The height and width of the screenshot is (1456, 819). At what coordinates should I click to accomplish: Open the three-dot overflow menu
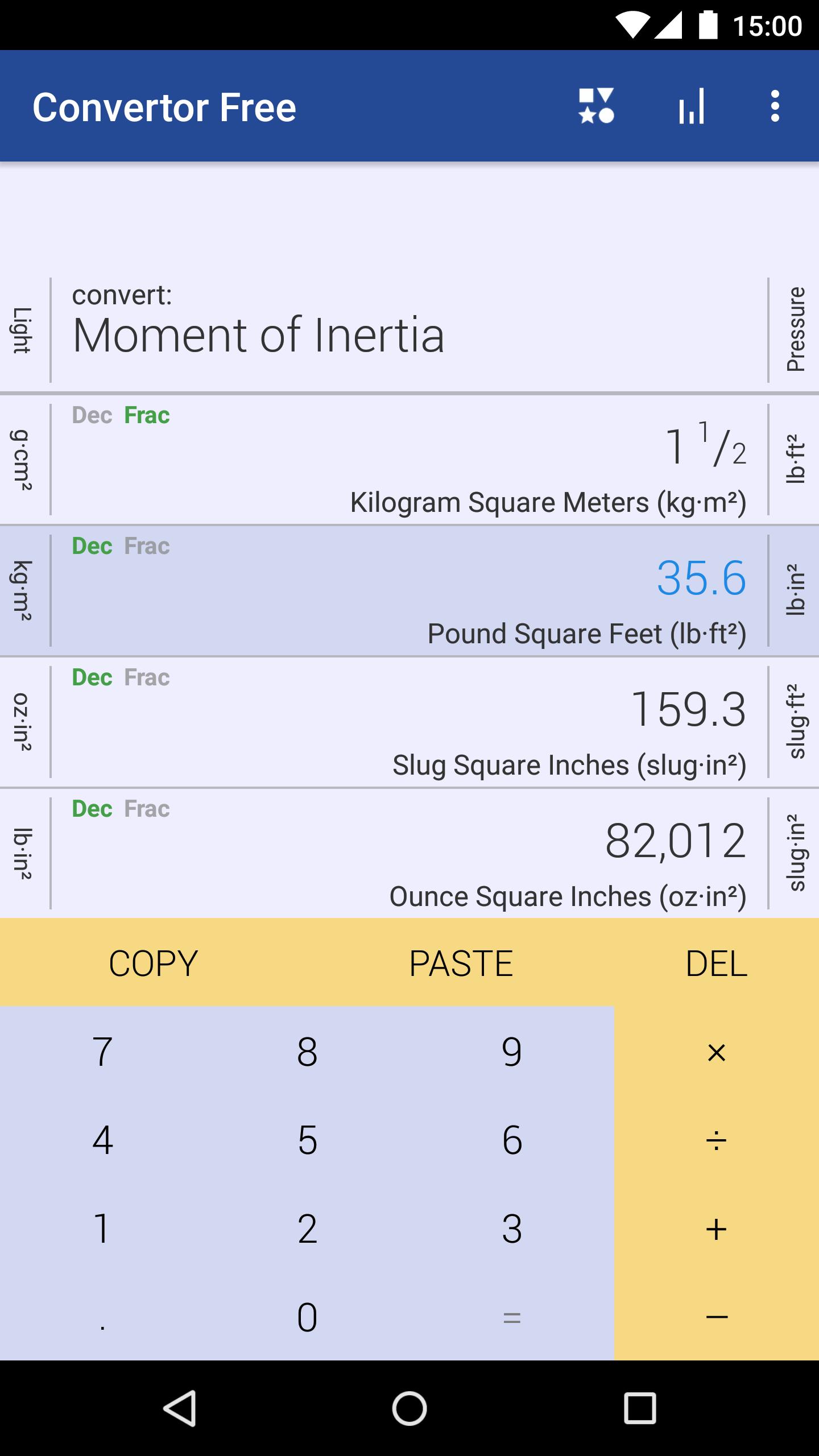coord(775,107)
